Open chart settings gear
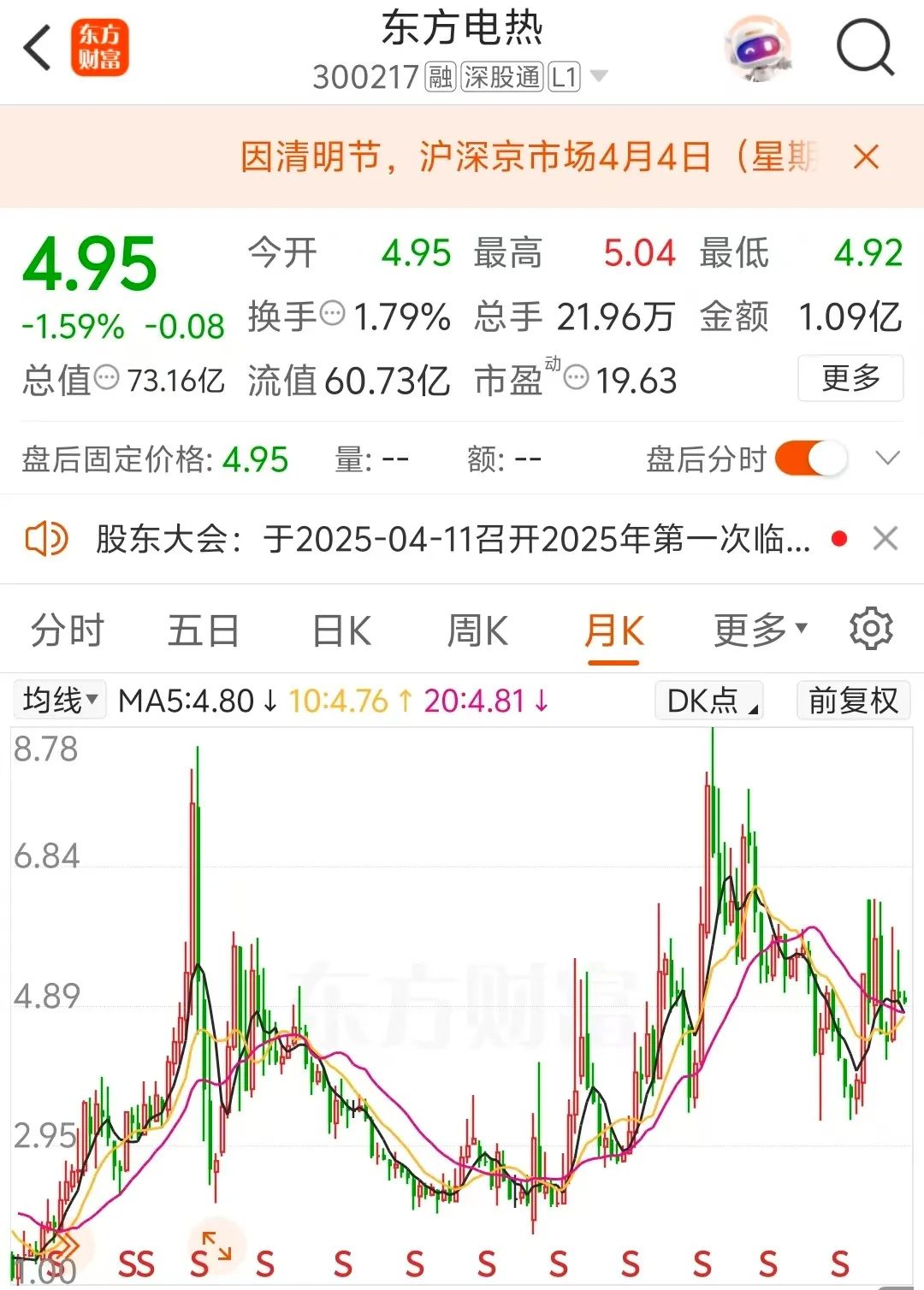This screenshot has width=924, height=1290. [x=871, y=630]
